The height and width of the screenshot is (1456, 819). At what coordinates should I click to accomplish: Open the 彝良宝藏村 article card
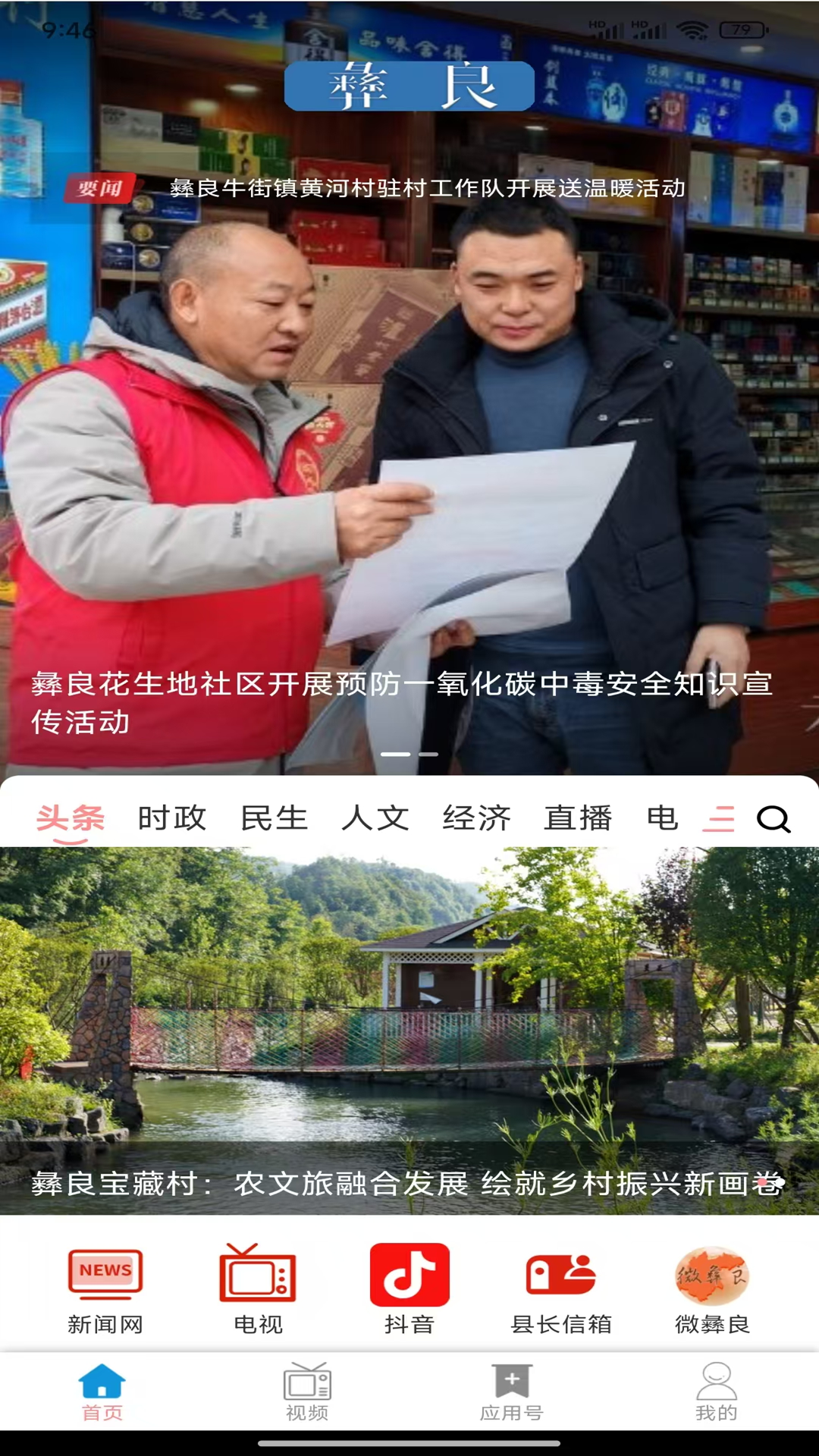tap(409, 1031)
